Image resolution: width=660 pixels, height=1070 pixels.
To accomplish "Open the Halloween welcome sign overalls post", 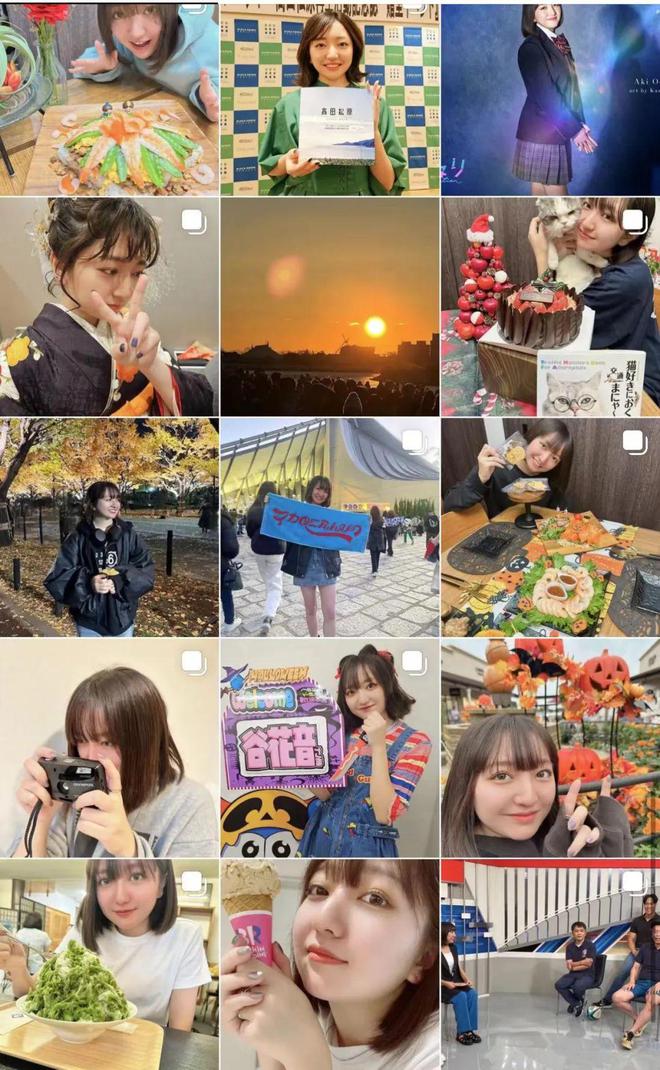I will 330,748.
